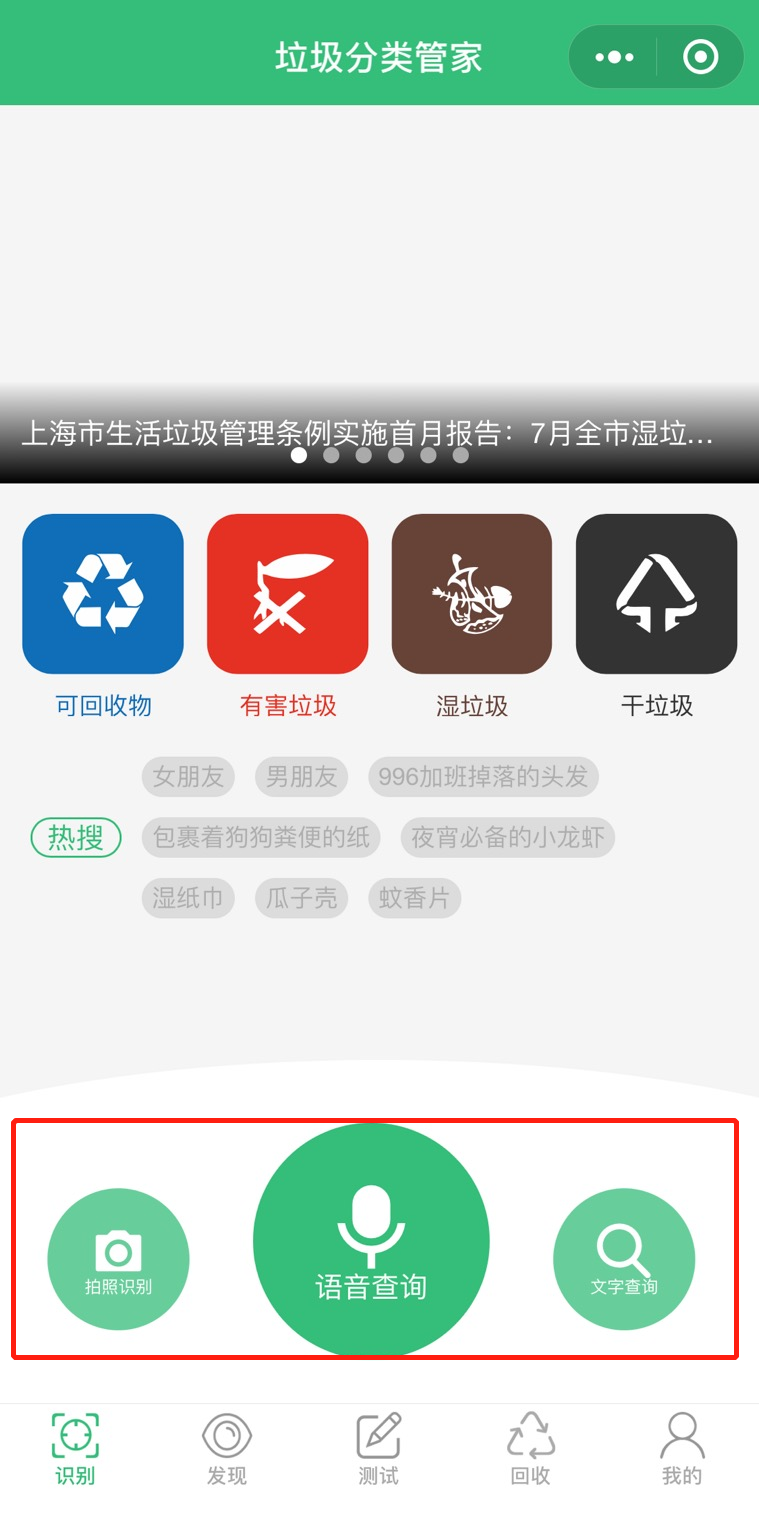The width and height of the screenshot is (759, 1520).
Task: Tap the 996加班掉落的头发 chip
Action: point(483,777)
